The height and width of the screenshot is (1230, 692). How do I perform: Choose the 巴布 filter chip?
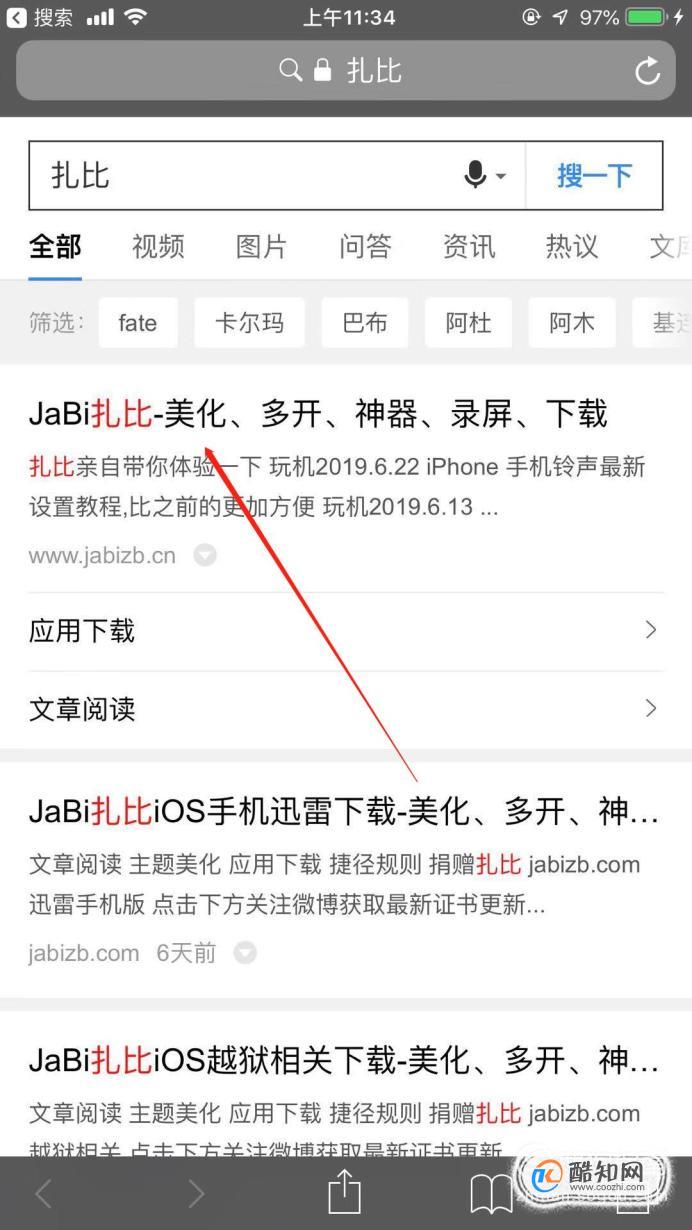point(364,323)
